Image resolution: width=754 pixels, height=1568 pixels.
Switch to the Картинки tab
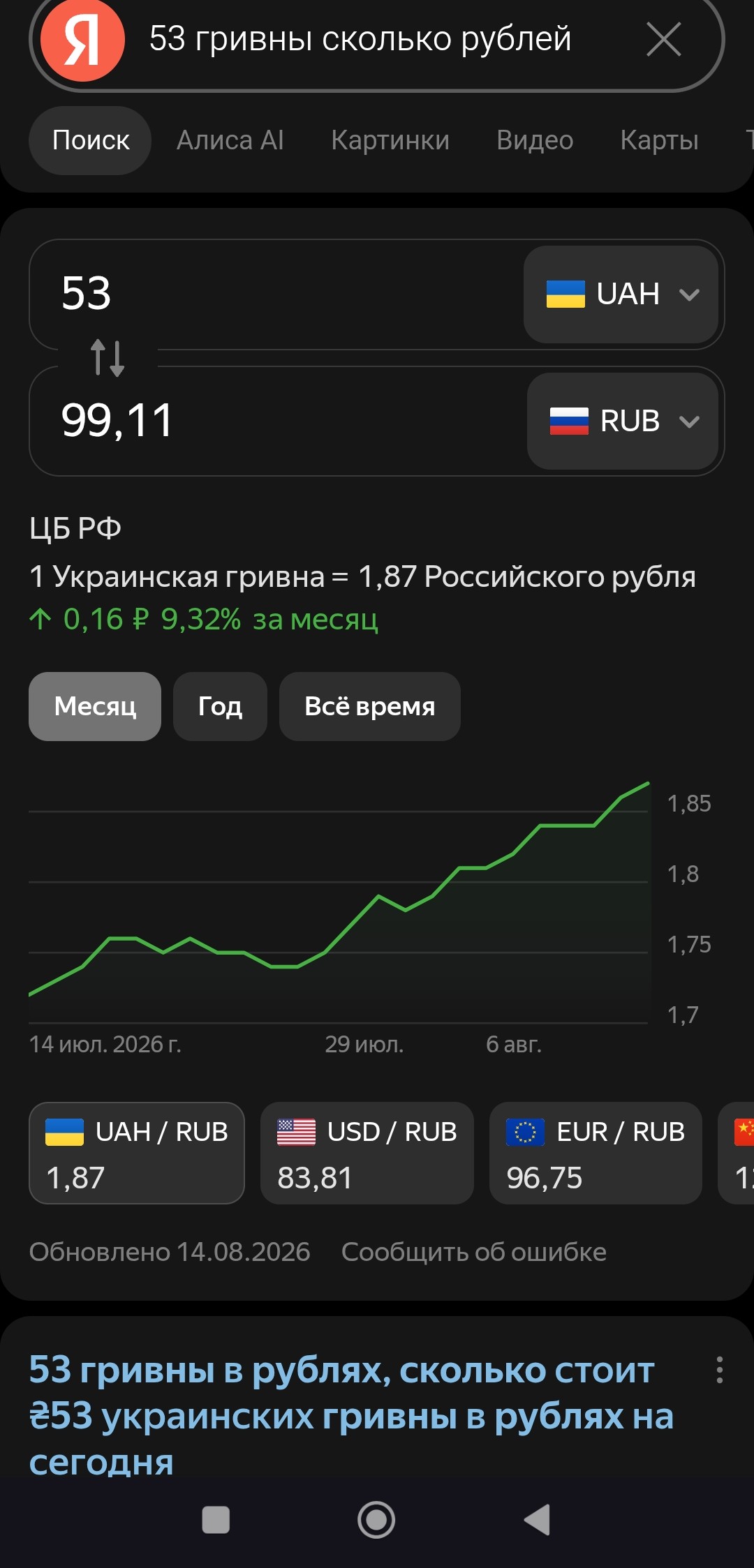click(x=390, y=140)
